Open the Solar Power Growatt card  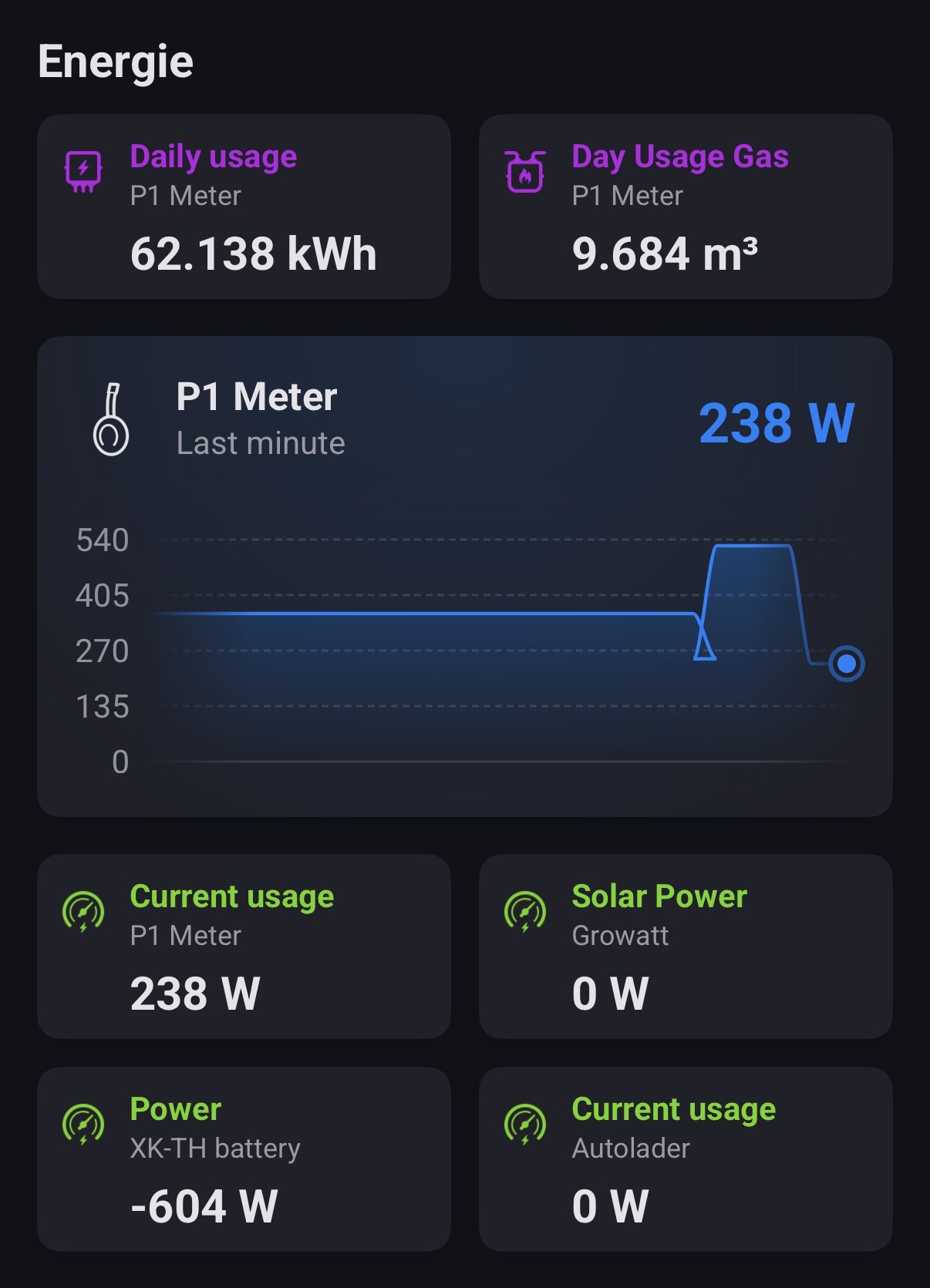[685, 946]
